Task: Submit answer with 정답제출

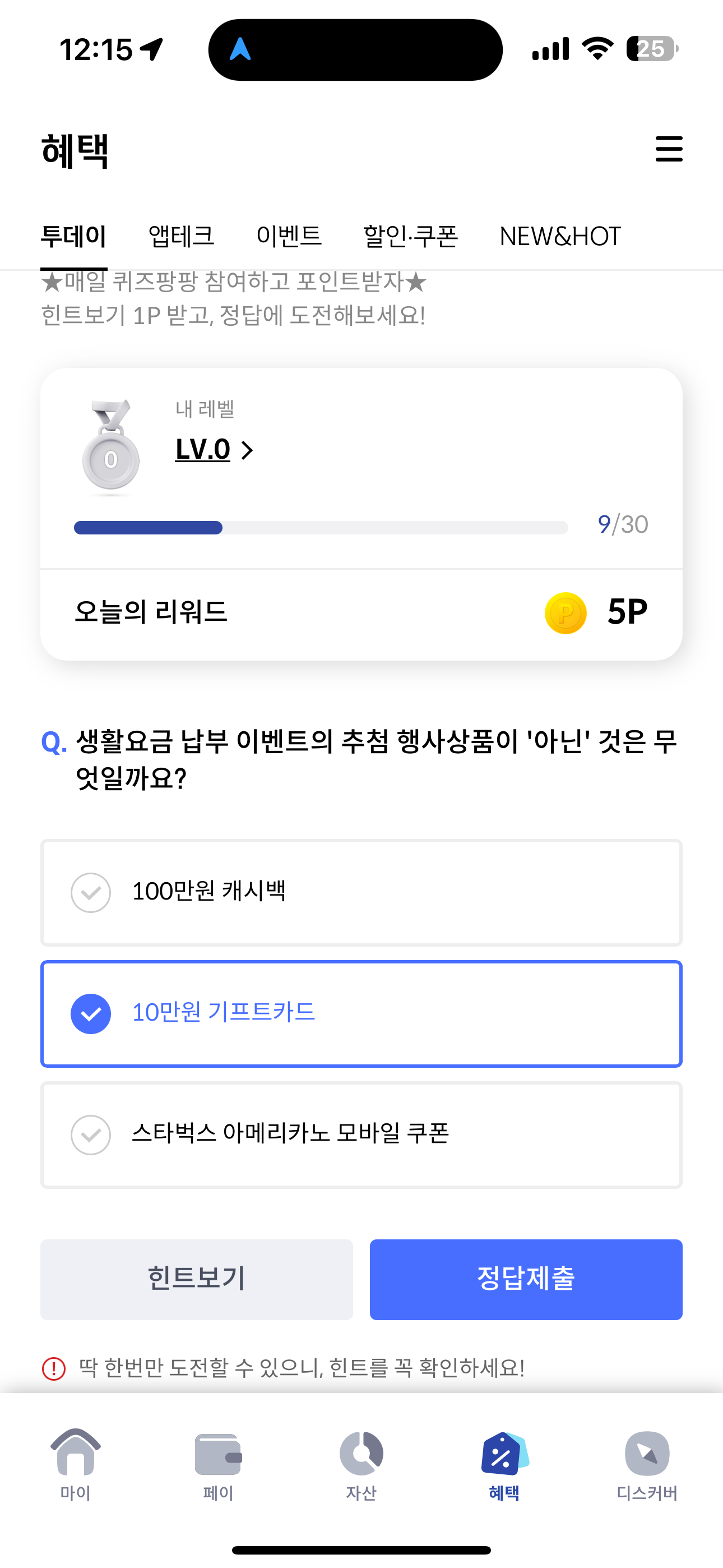Action: (x=526, y=1280)
